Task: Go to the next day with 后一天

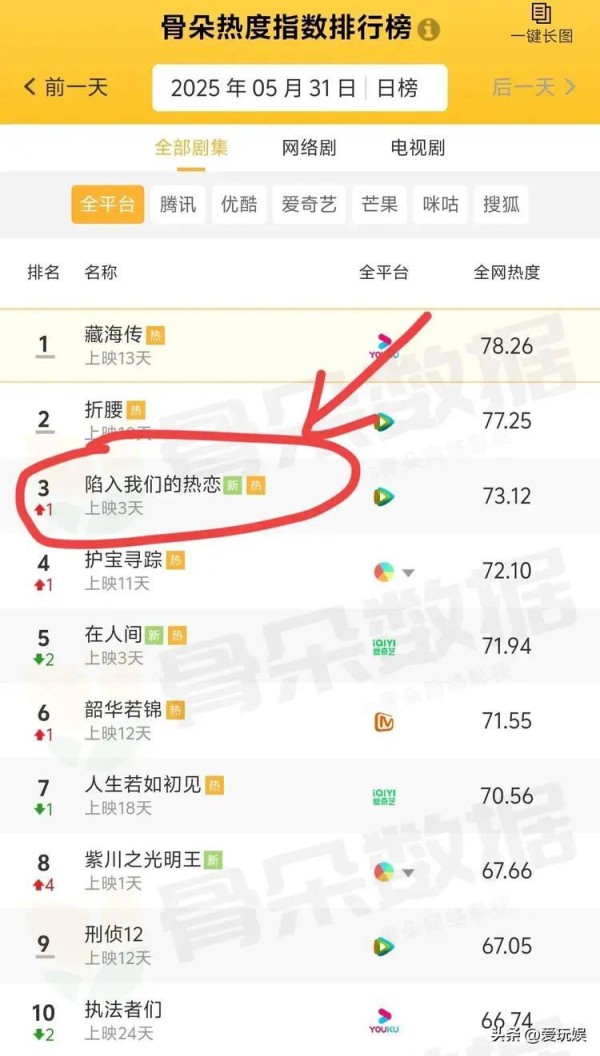Action: pyautogui.click(x=534, y=87)
